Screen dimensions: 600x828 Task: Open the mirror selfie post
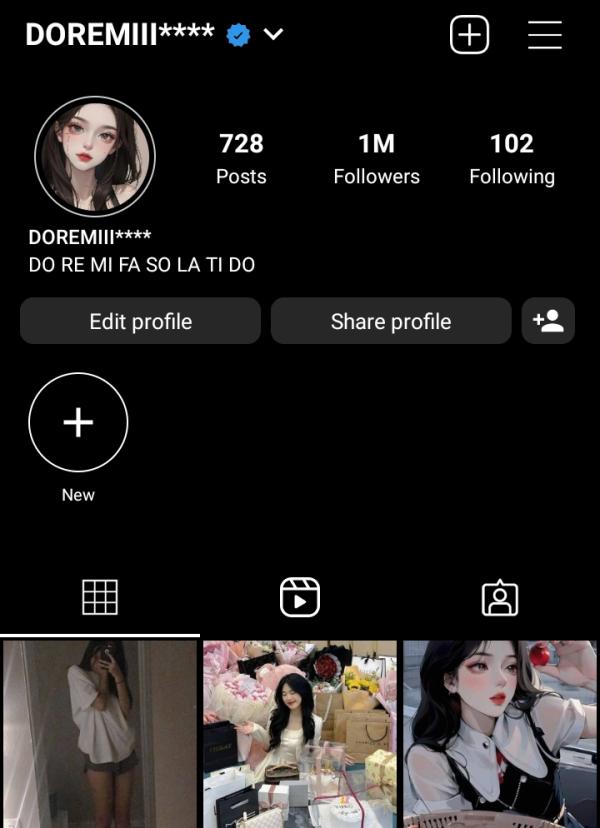click(x=99, y=734)
